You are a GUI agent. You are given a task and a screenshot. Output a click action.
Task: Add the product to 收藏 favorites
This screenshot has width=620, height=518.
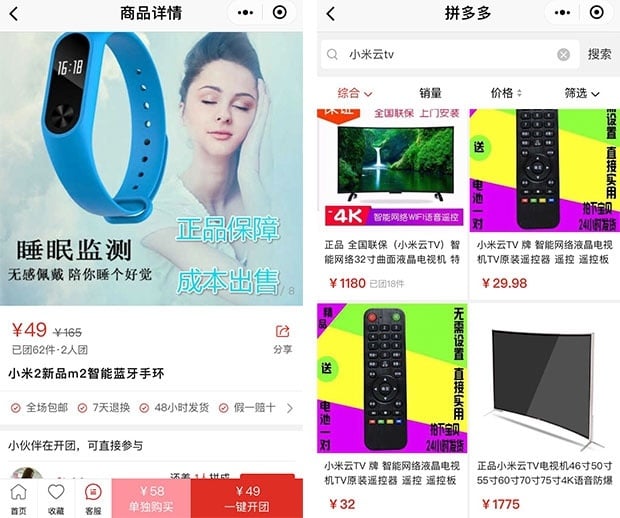pyautogui.click(x=56, y=497)
